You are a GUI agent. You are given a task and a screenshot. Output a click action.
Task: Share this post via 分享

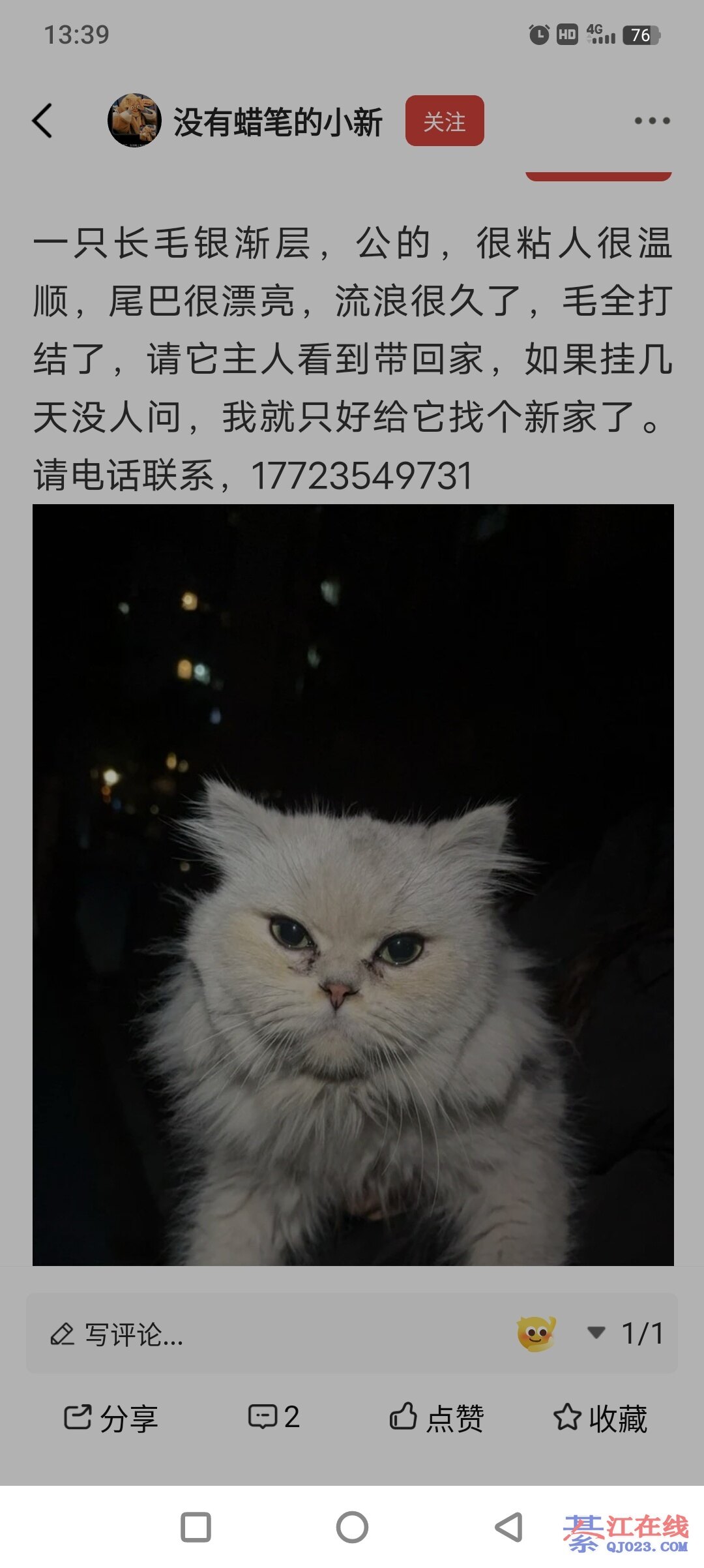coord(111,1418)
